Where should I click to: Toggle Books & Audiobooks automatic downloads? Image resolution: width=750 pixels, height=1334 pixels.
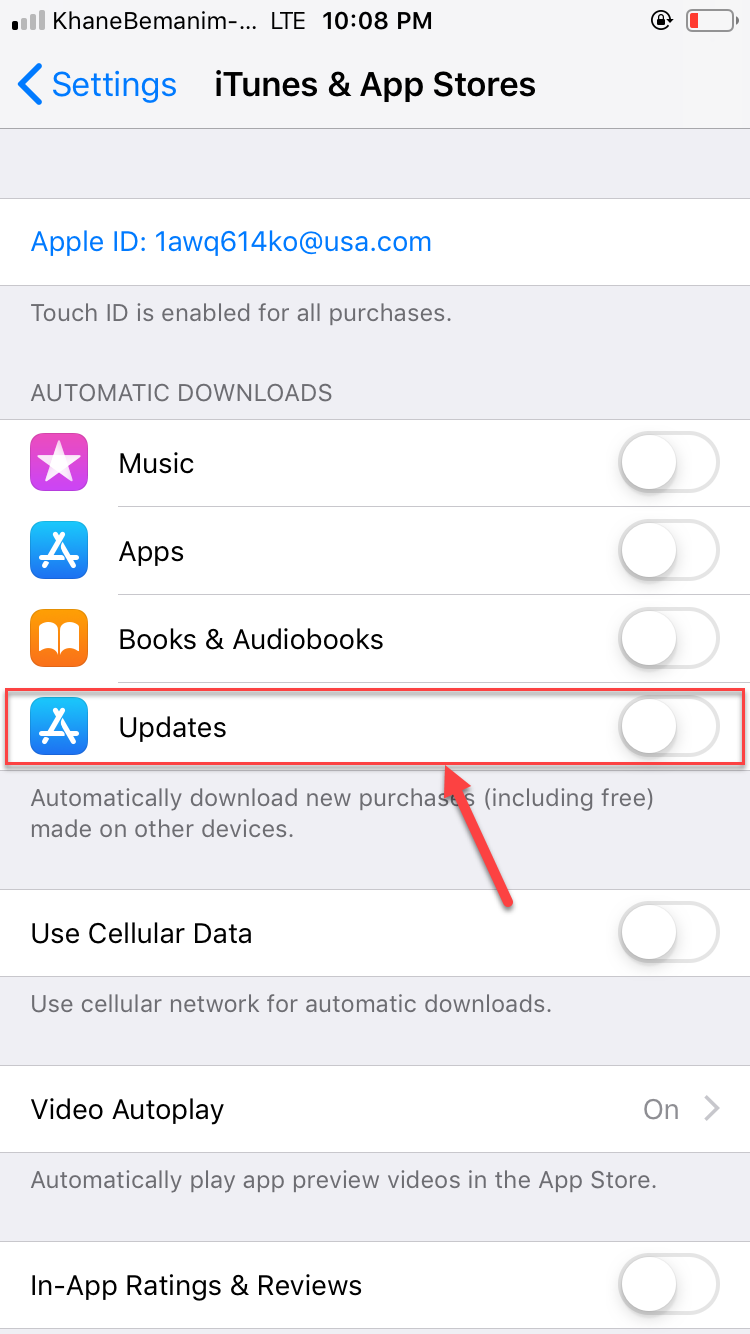pyautogui.click(x=668, y=639)
